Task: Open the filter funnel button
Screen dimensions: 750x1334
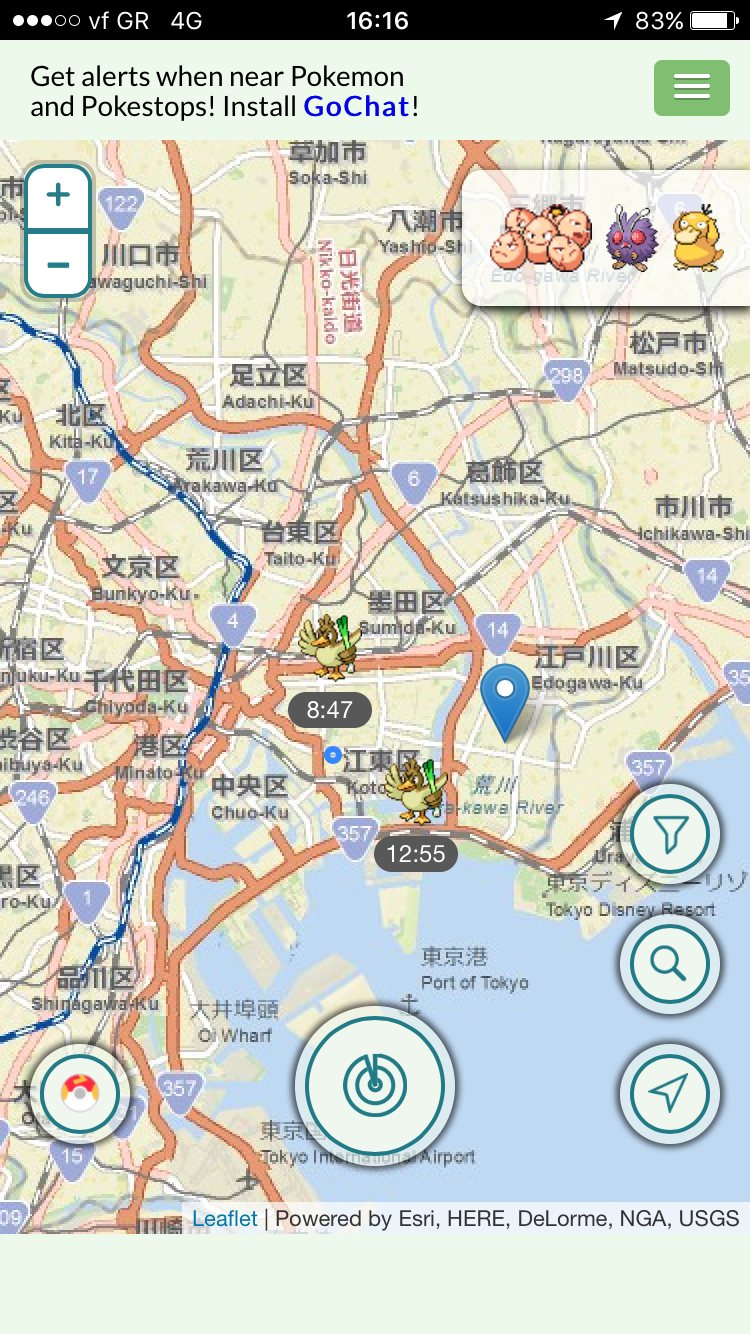Action: [x=670, y=833]
